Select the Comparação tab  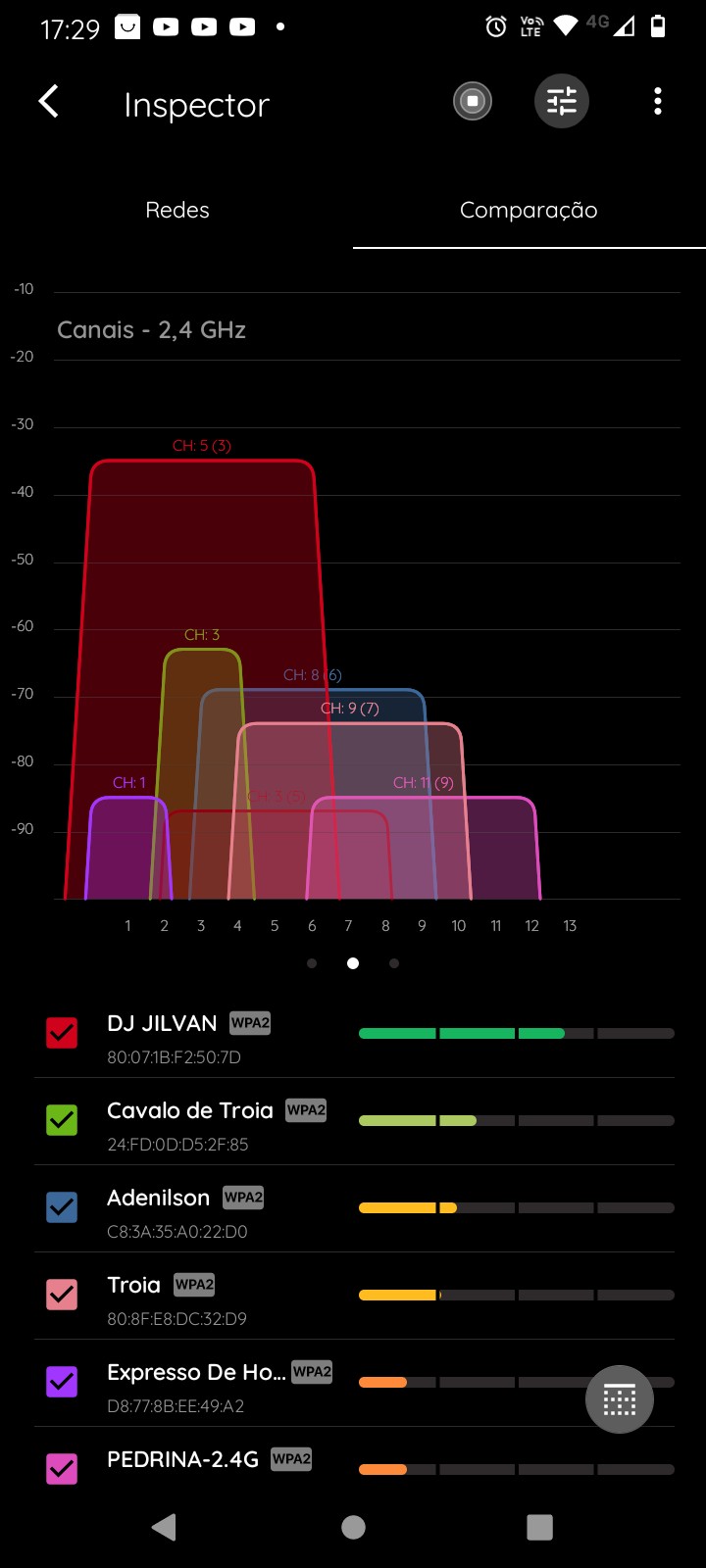click(x=529, y=211)
